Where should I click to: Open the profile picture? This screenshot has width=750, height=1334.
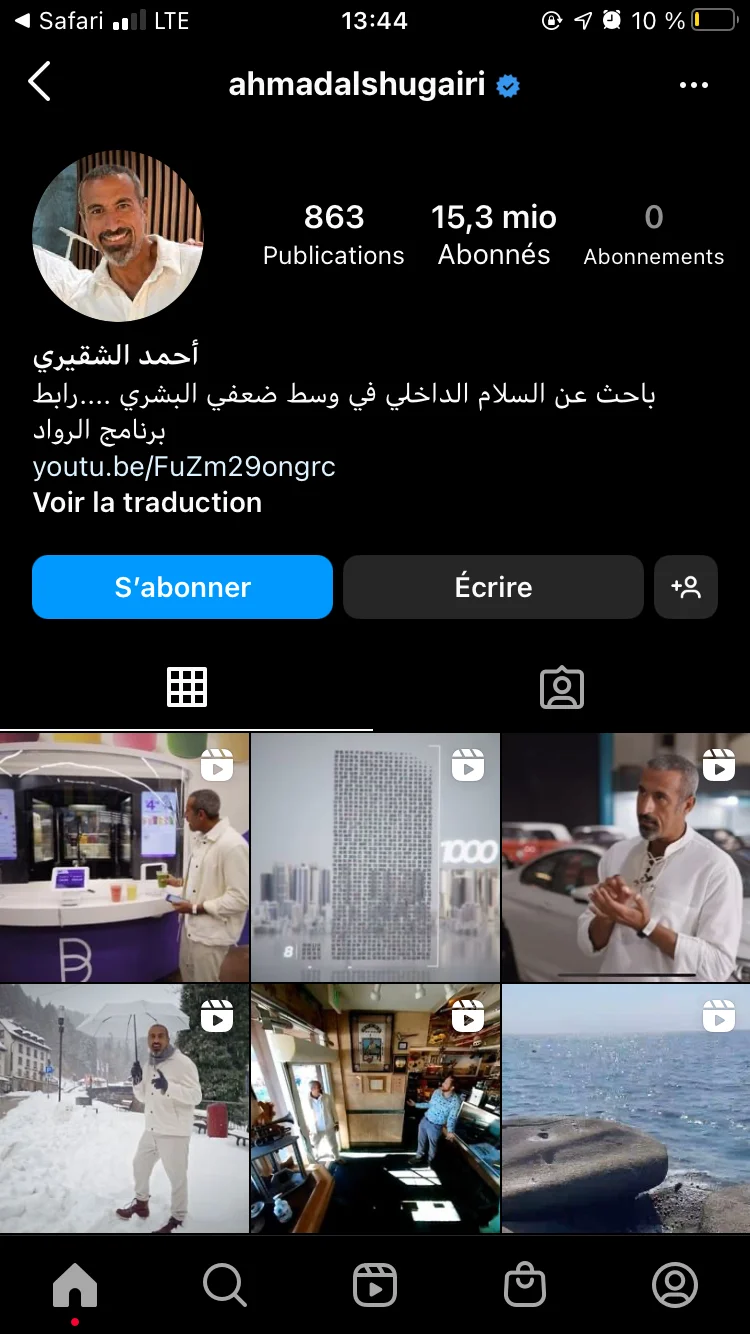coord(118,236)
